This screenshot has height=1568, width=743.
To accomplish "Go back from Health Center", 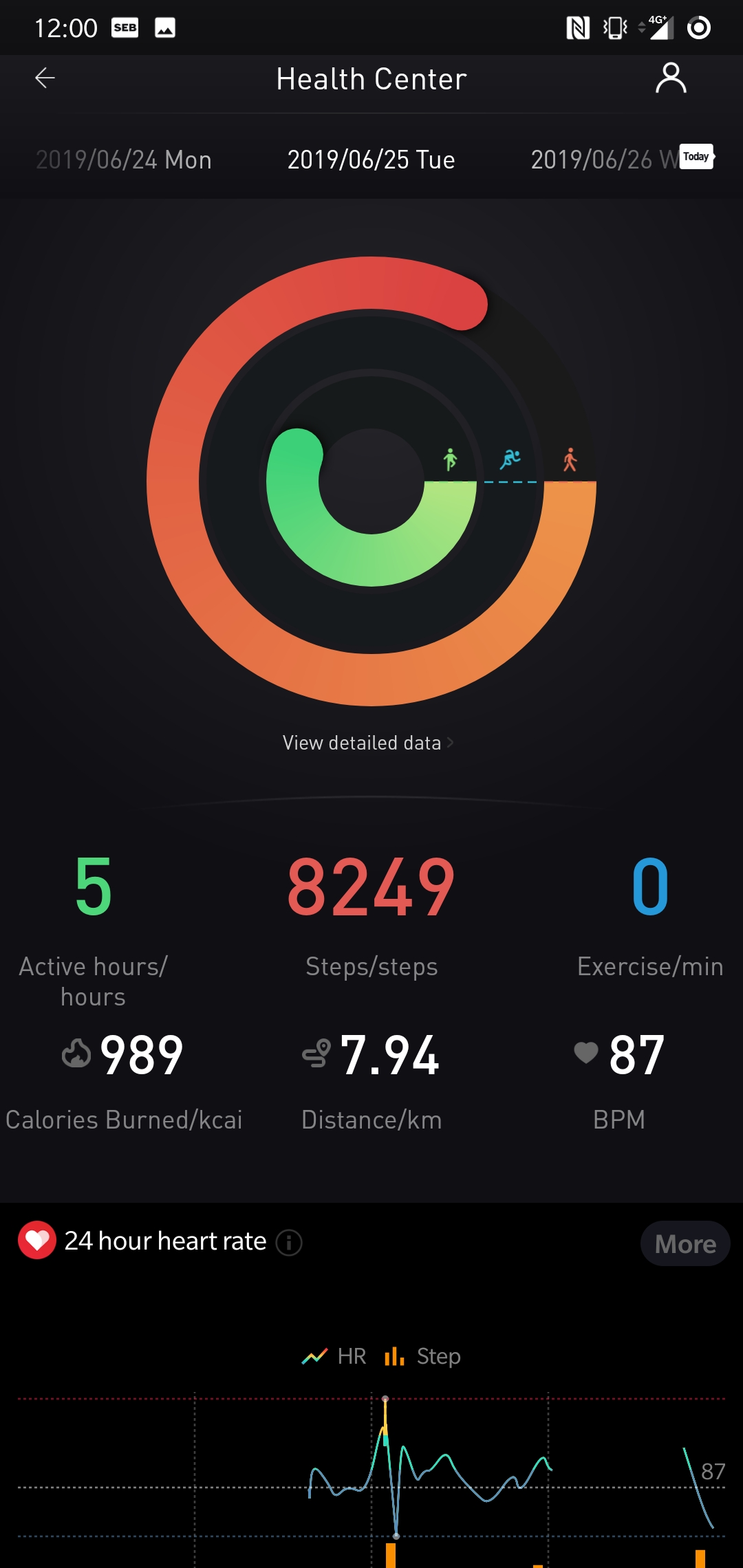I will (x=45, y=78).
